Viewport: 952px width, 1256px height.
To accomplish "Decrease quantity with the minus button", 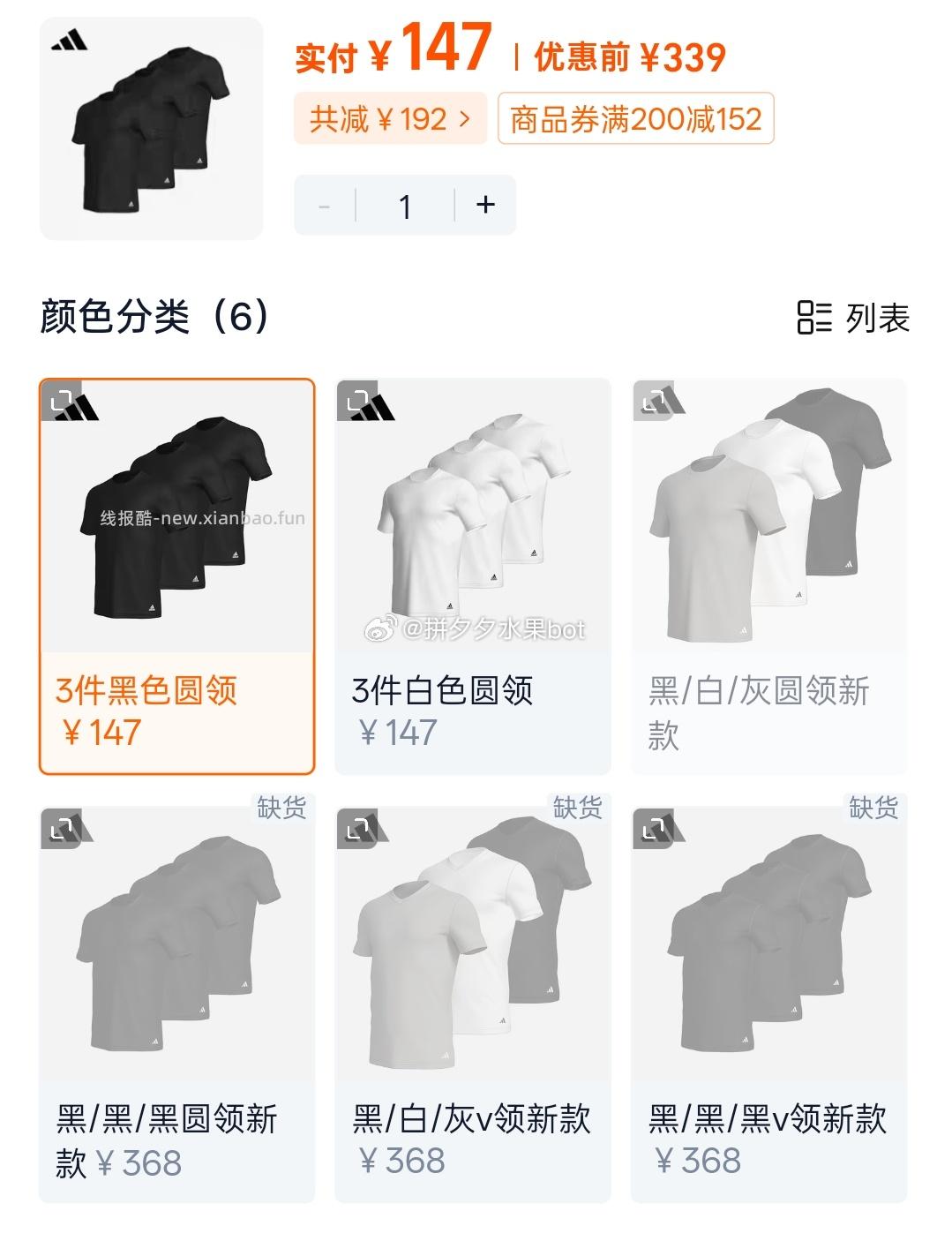I will 323,204.
